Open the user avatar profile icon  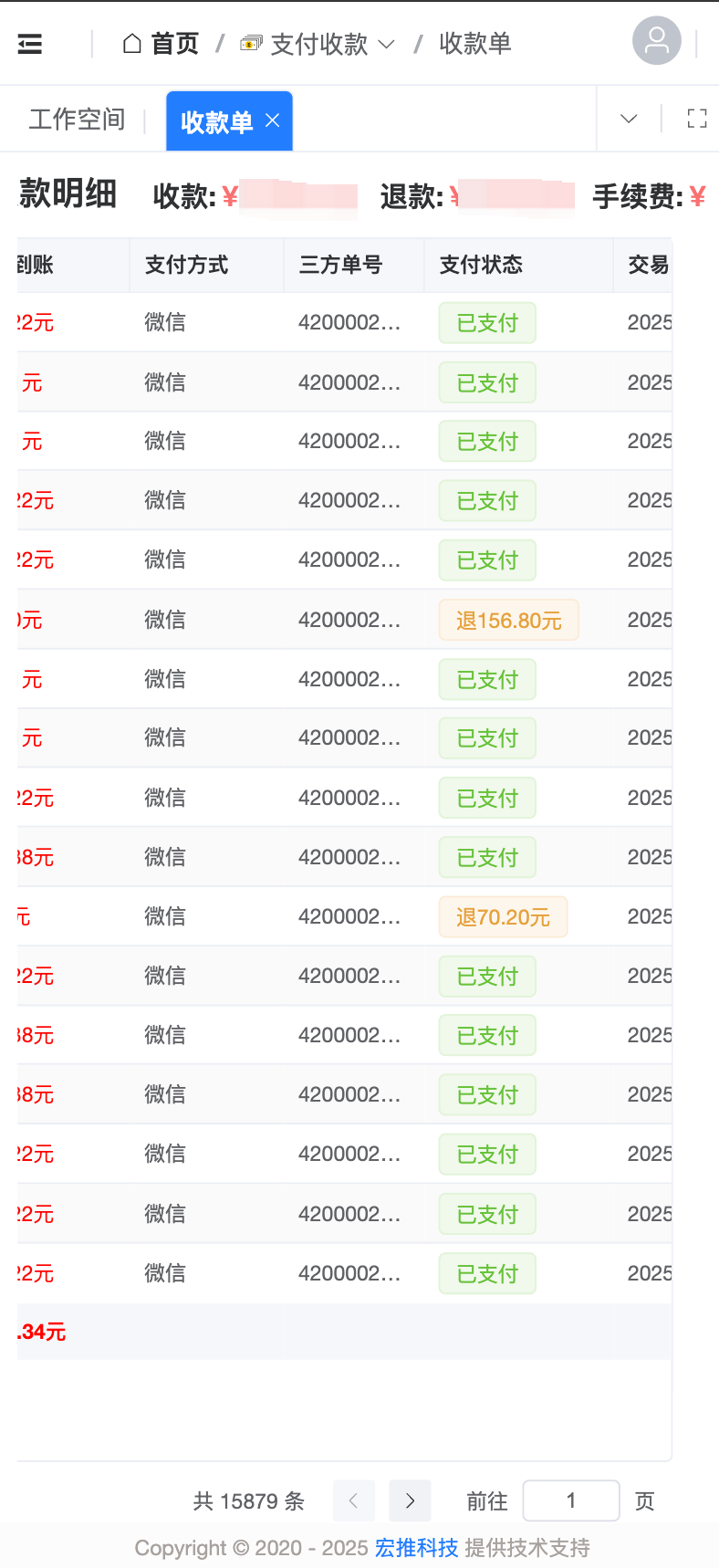click(656, 40)
